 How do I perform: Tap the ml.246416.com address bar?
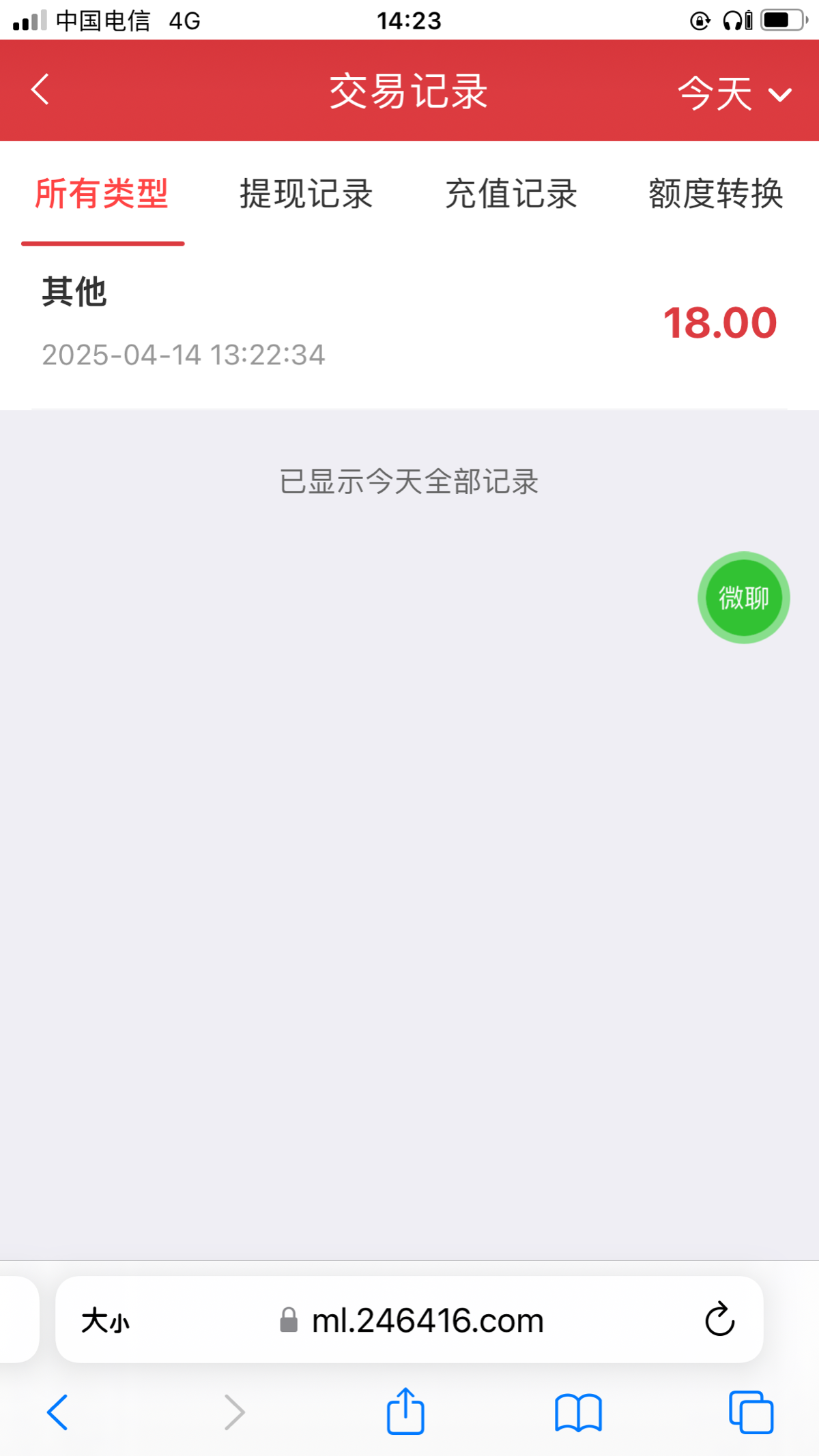425,1320
